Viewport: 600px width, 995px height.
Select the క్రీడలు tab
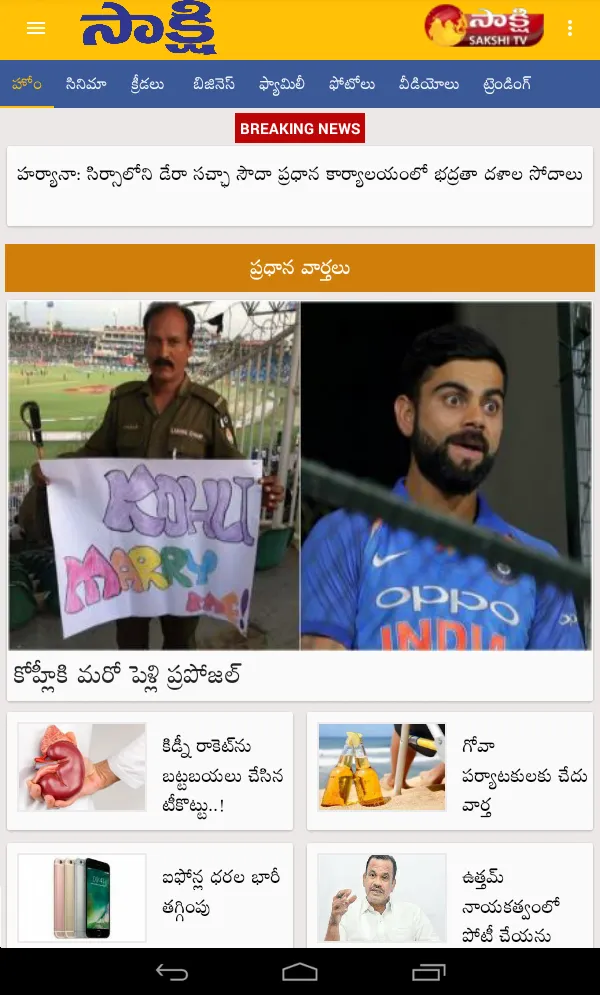148,84
